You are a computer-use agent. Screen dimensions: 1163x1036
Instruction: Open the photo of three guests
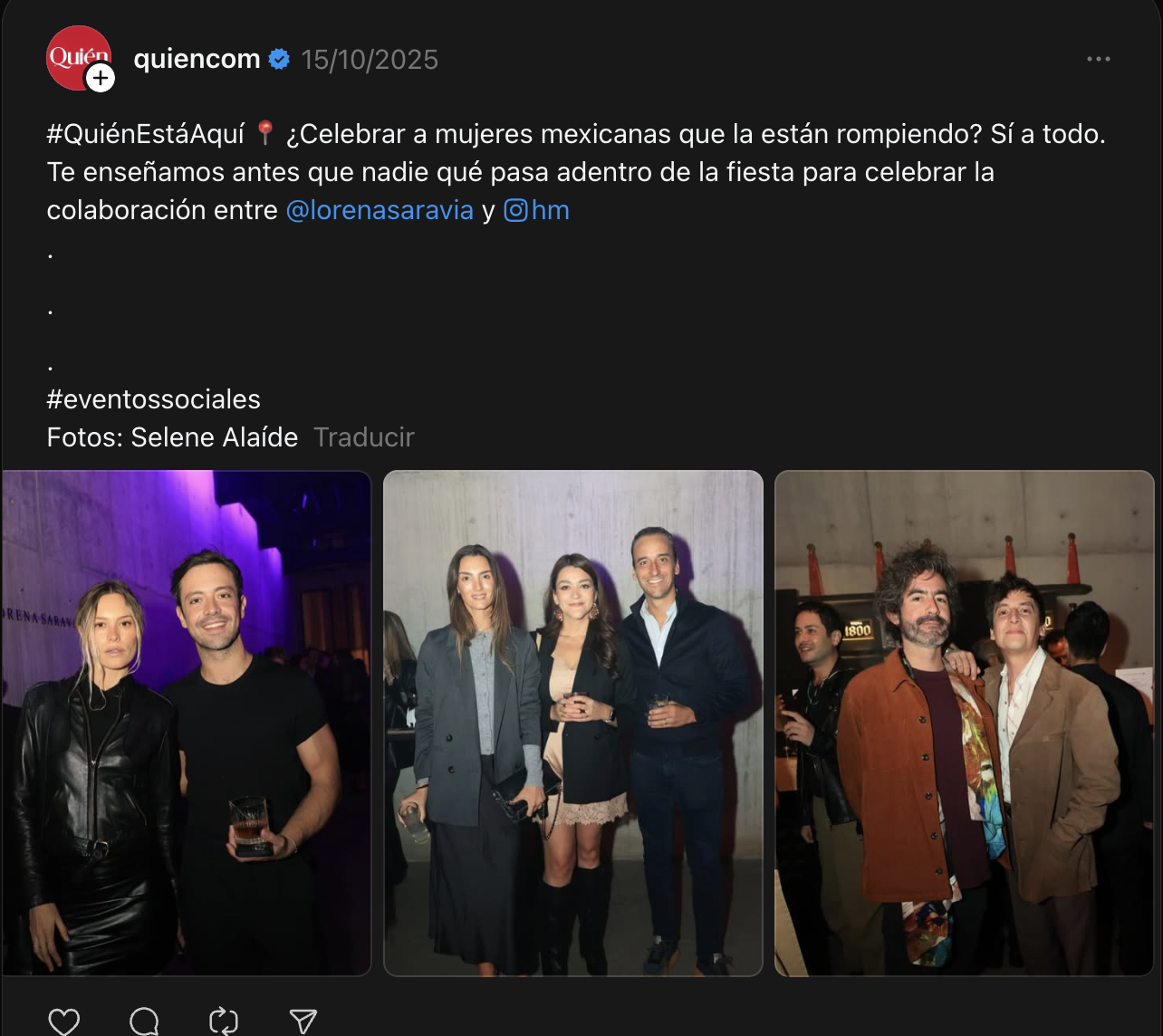click(572, 723)
